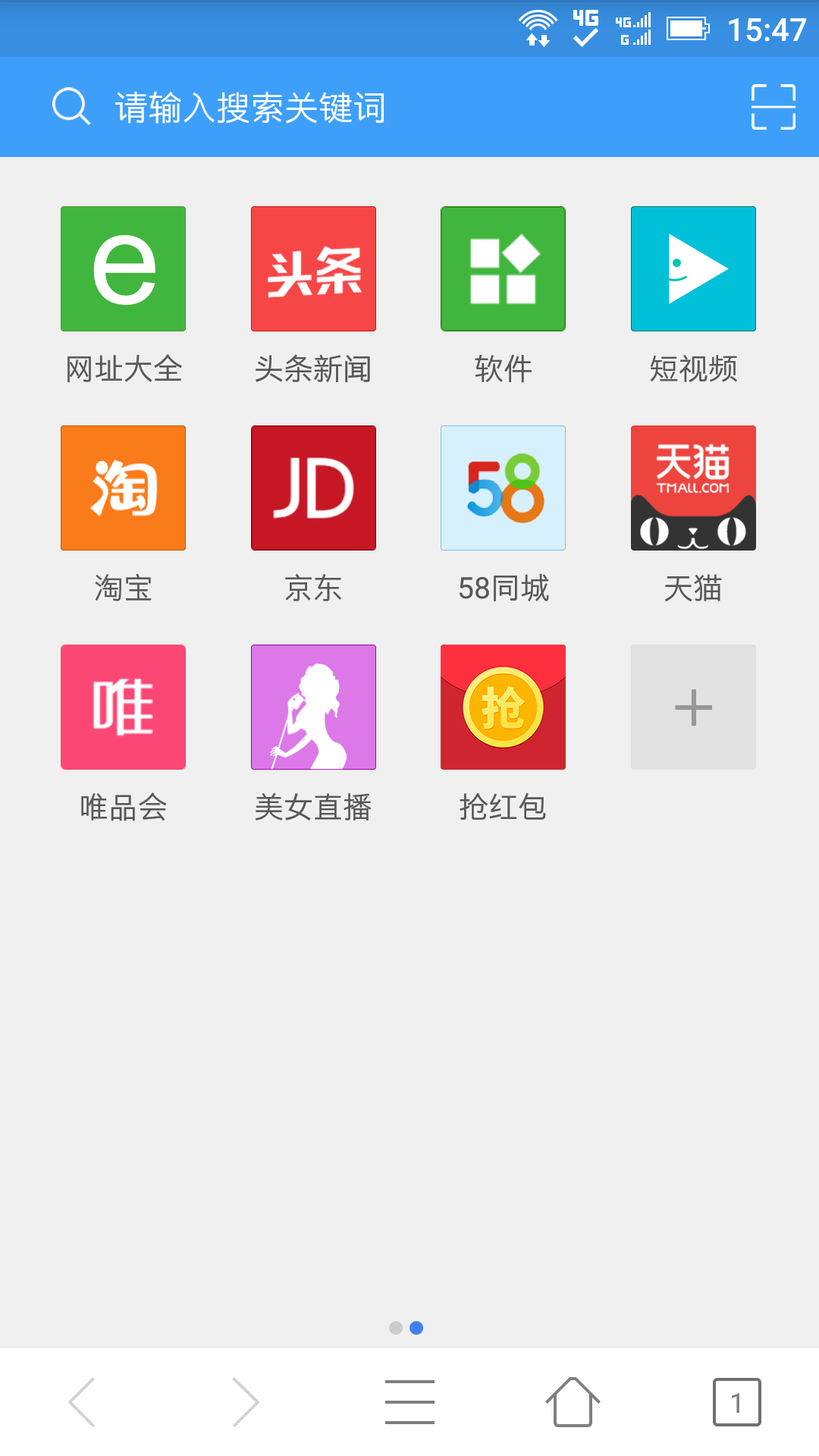
Task: Add a new shortcut with the plus tile
Action: point(692,706)
